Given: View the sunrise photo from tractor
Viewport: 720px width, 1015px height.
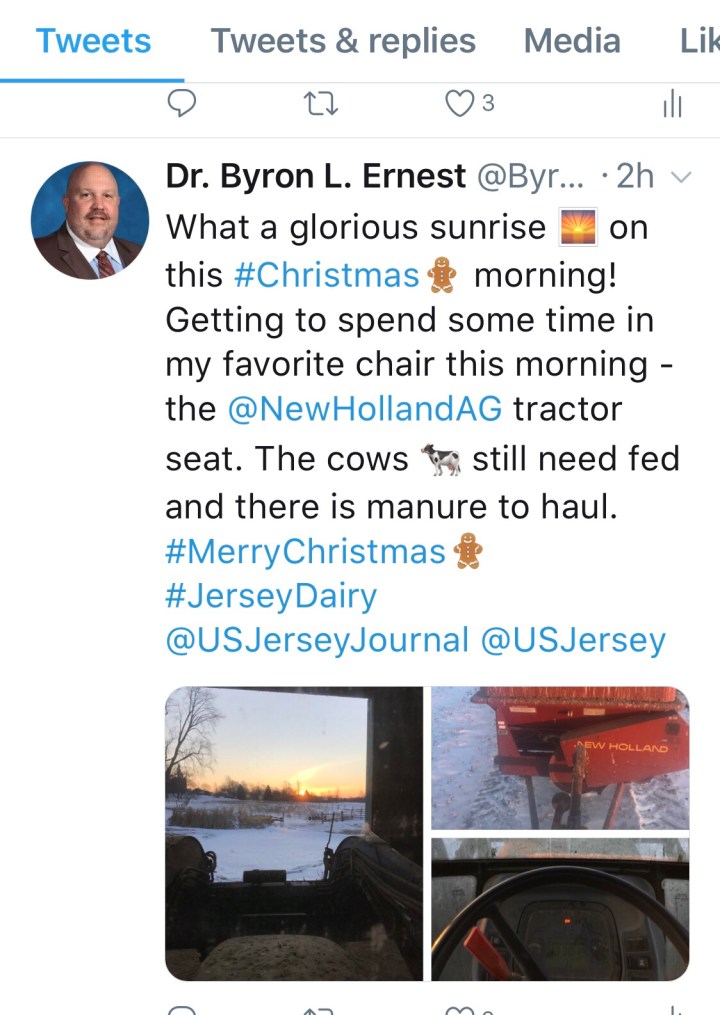Looking at the screenshot, I should 294,832.
